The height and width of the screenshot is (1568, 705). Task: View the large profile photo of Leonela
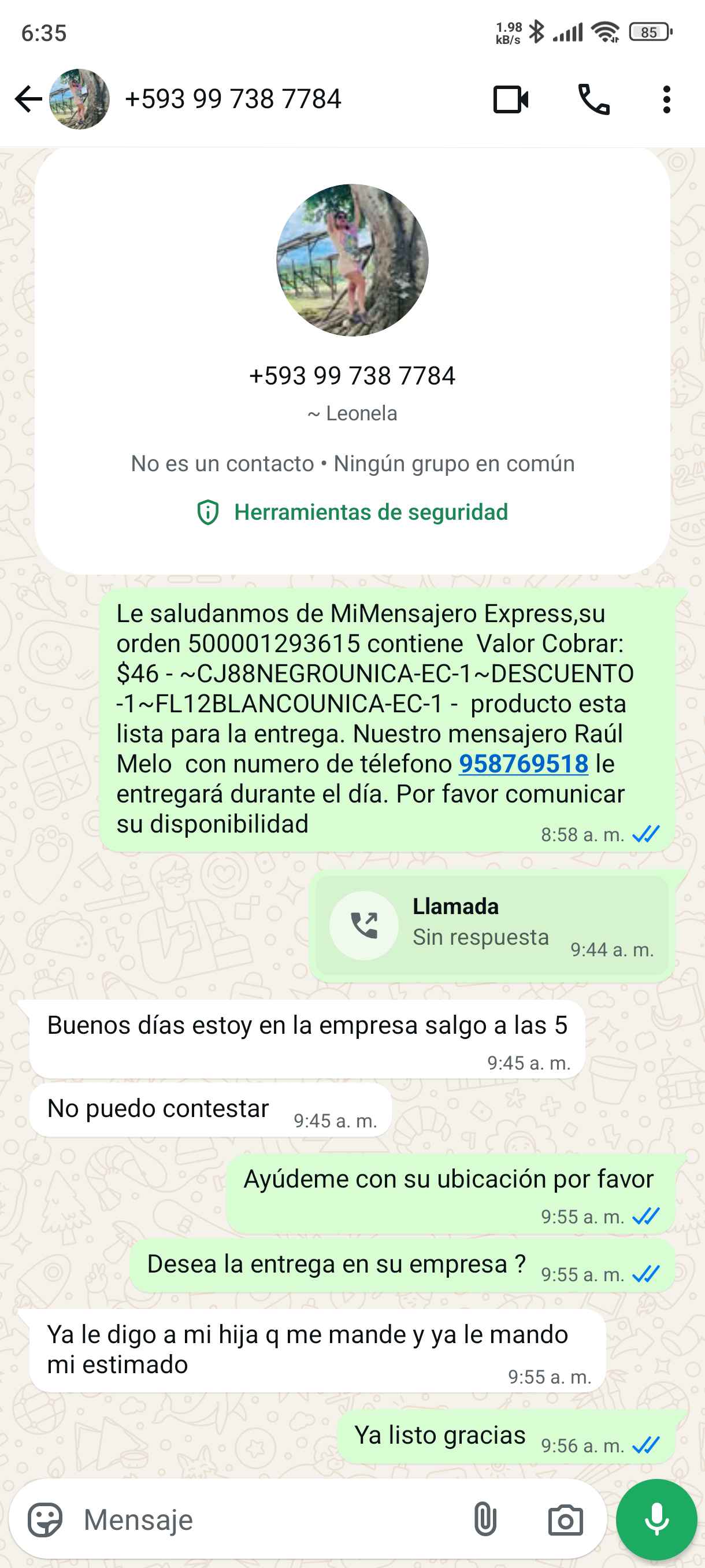(x=352, y=260)
